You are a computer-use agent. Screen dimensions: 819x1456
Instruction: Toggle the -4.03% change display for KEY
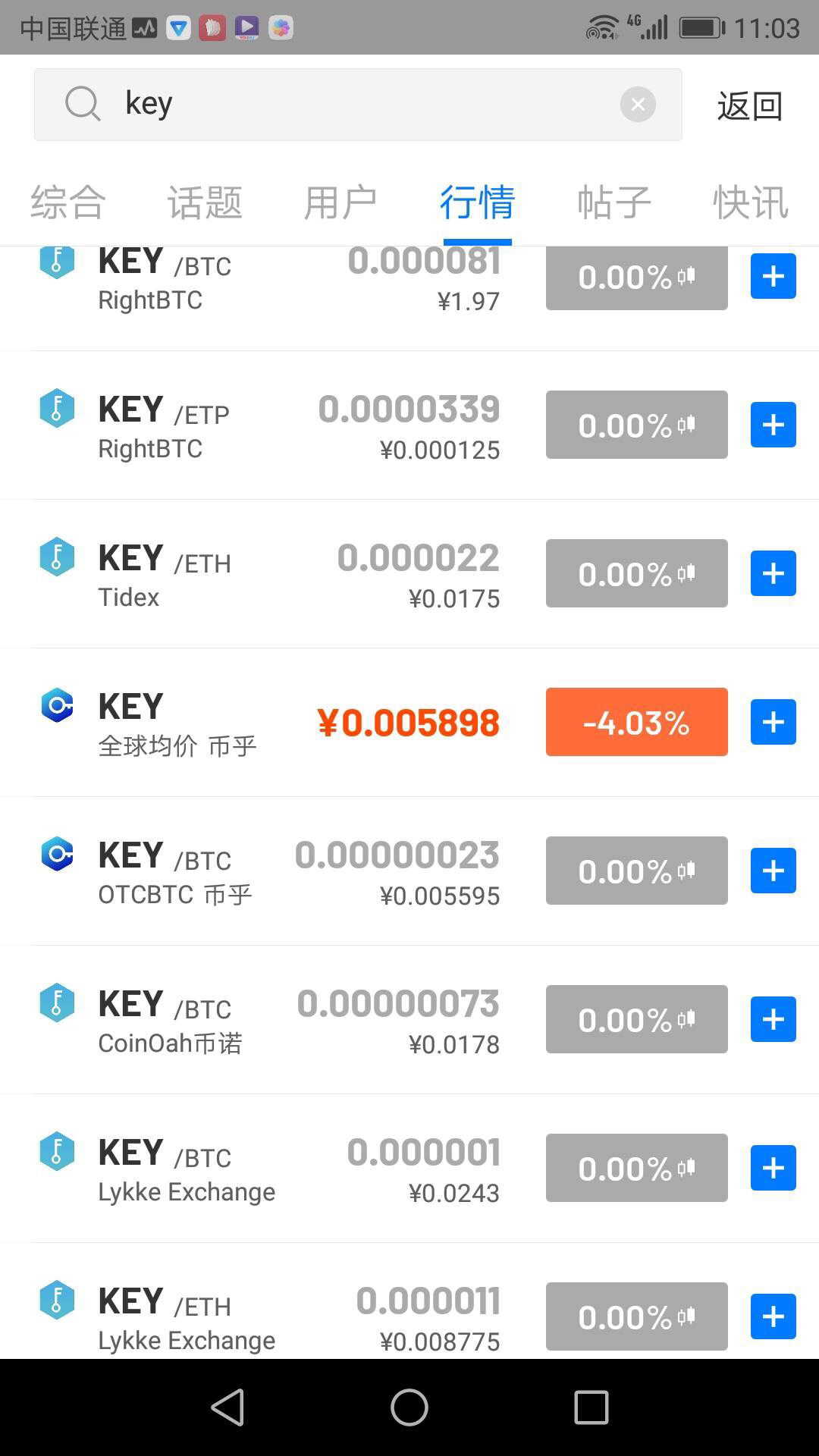coord(636,723)
